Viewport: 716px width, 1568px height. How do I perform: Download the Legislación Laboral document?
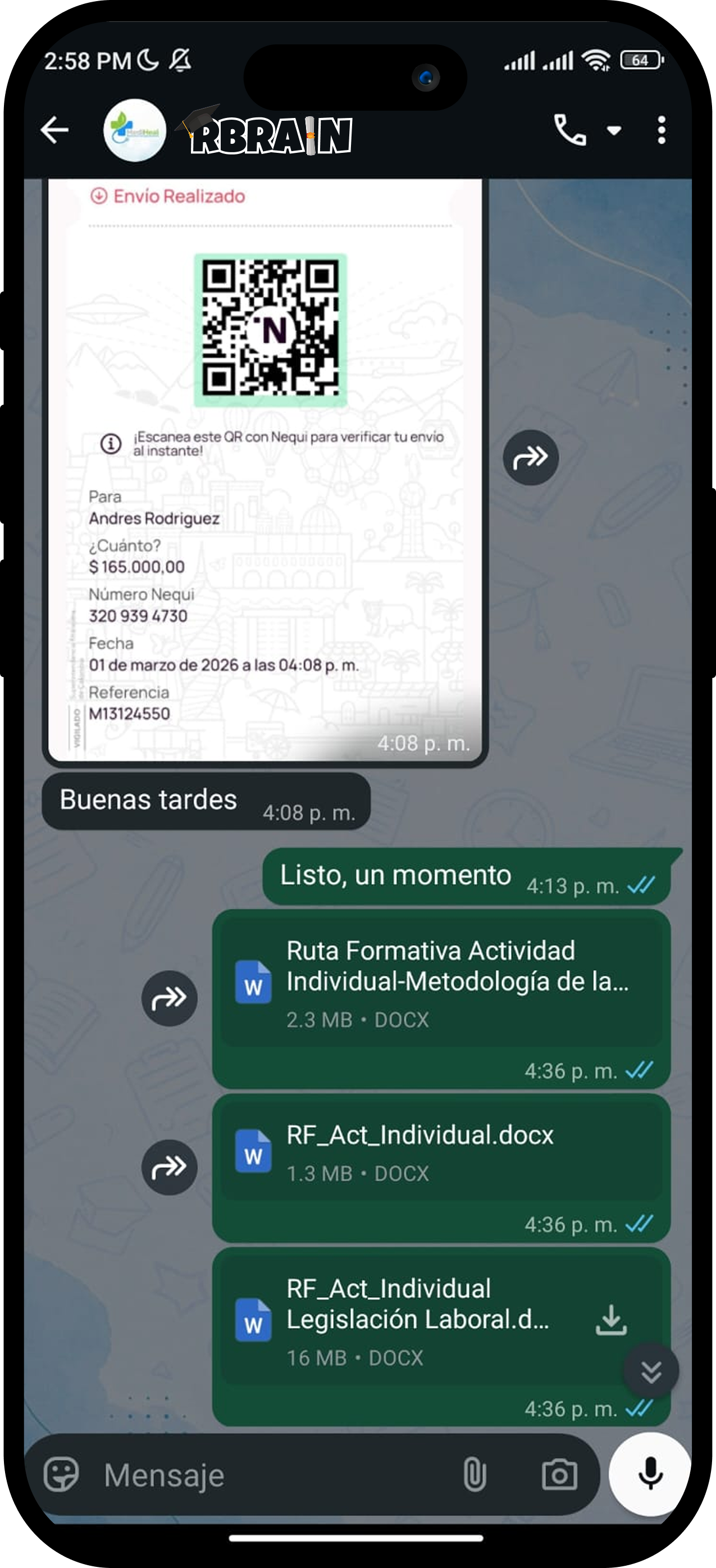click(x=611, y=1320)
